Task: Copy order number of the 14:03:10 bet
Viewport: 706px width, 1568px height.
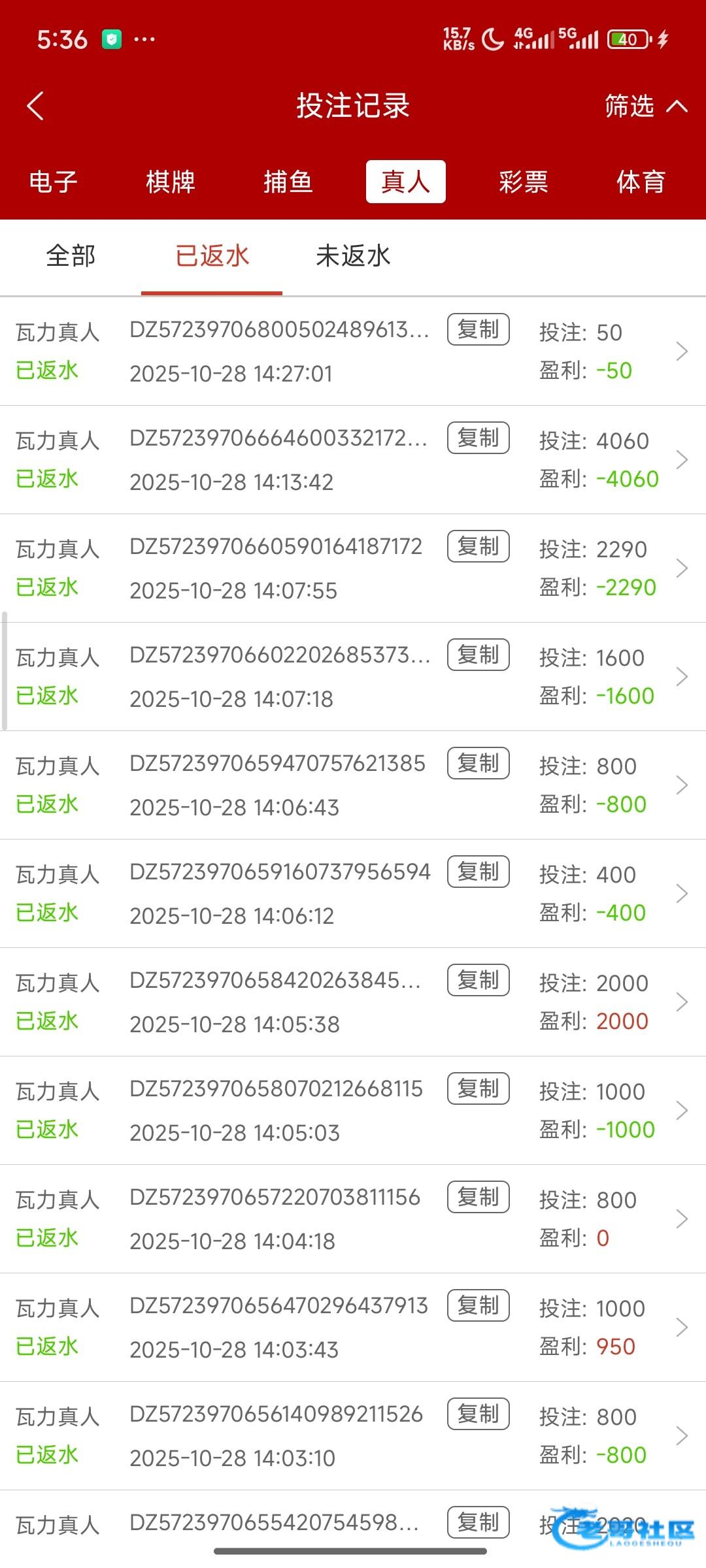Action: coord(478,1414)
